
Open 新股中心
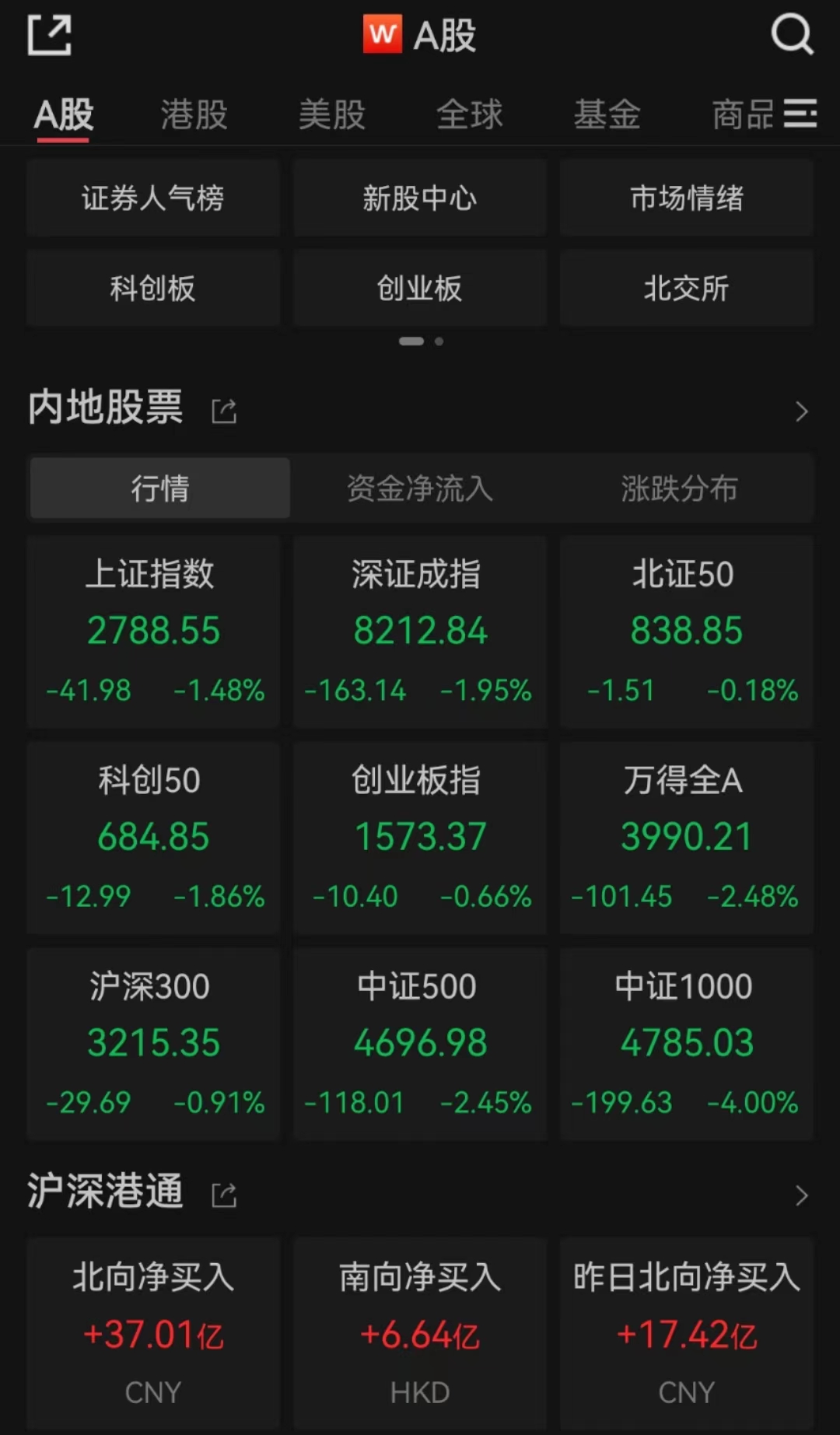420,198
